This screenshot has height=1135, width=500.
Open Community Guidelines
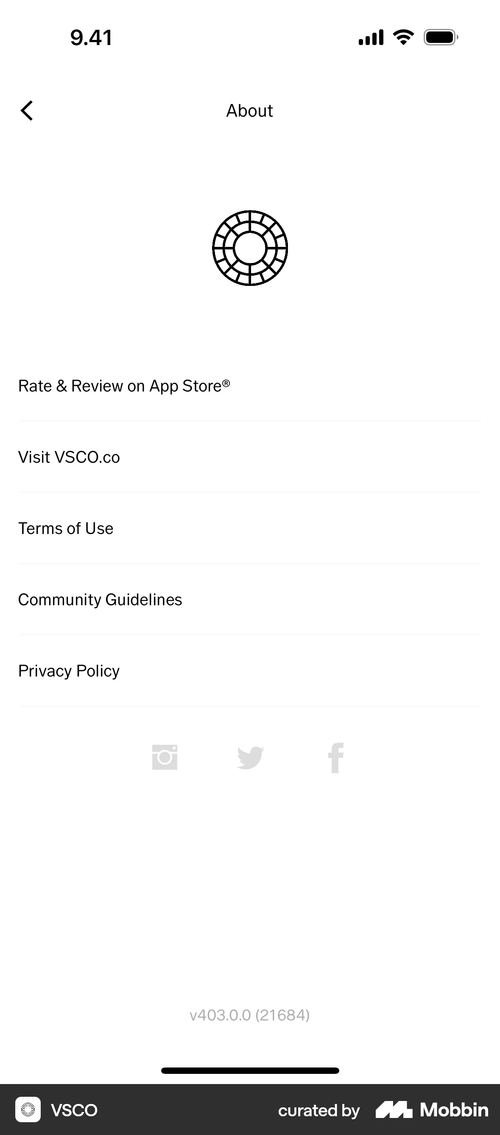click(250, 599)
